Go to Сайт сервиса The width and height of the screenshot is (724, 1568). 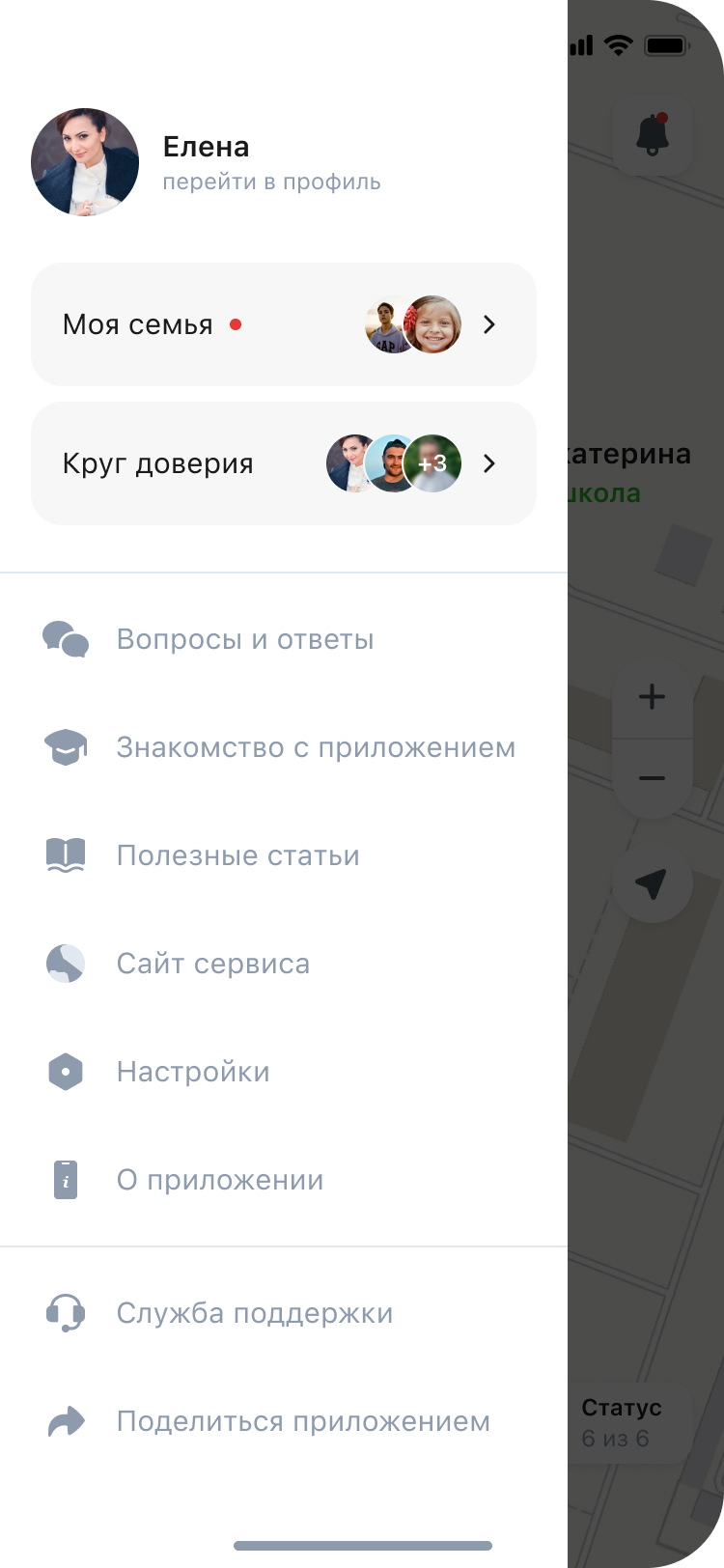pyautogui.click(x=284, y=964)
